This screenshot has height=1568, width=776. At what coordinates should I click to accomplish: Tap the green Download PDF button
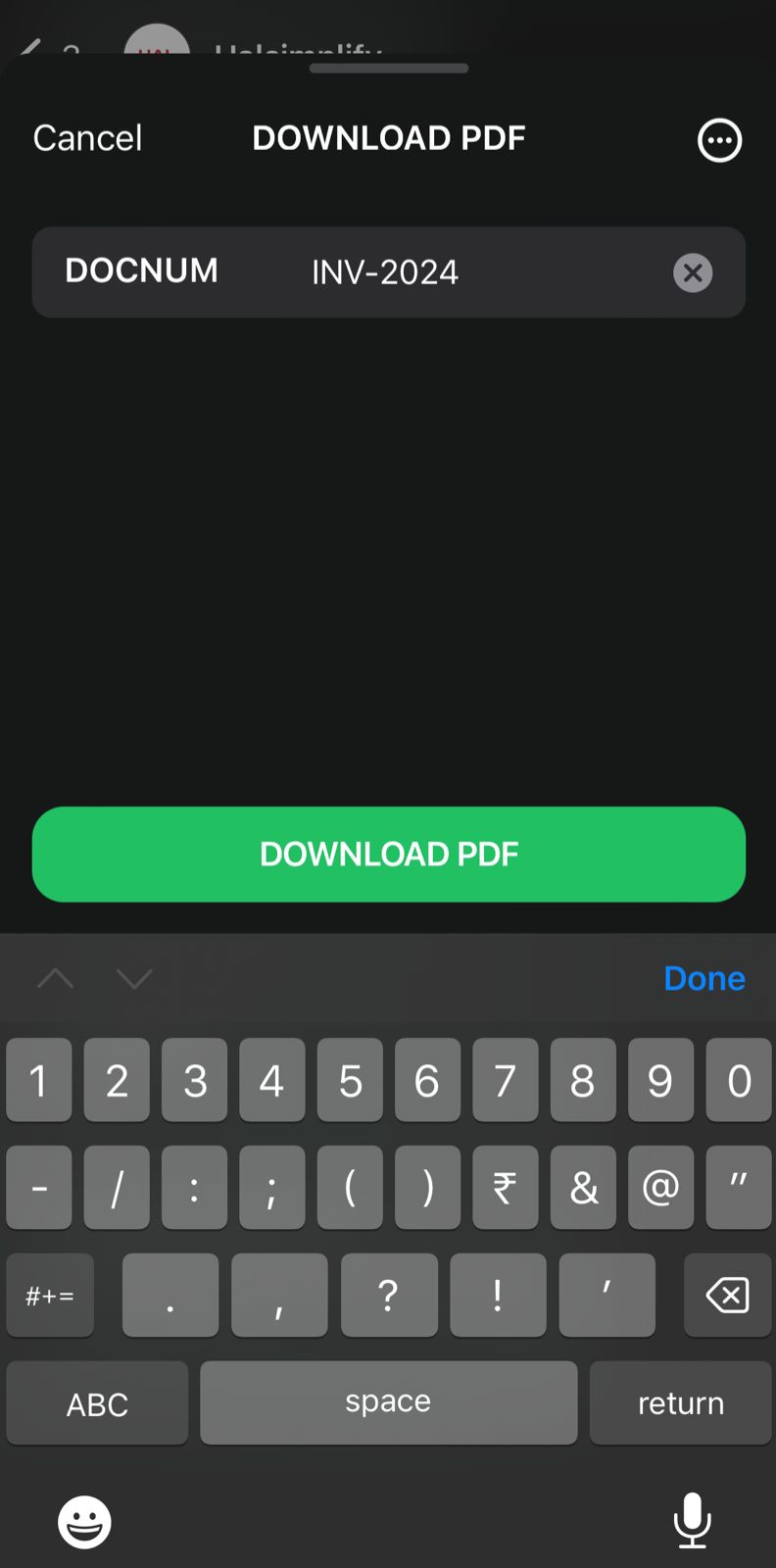(389, 854)
